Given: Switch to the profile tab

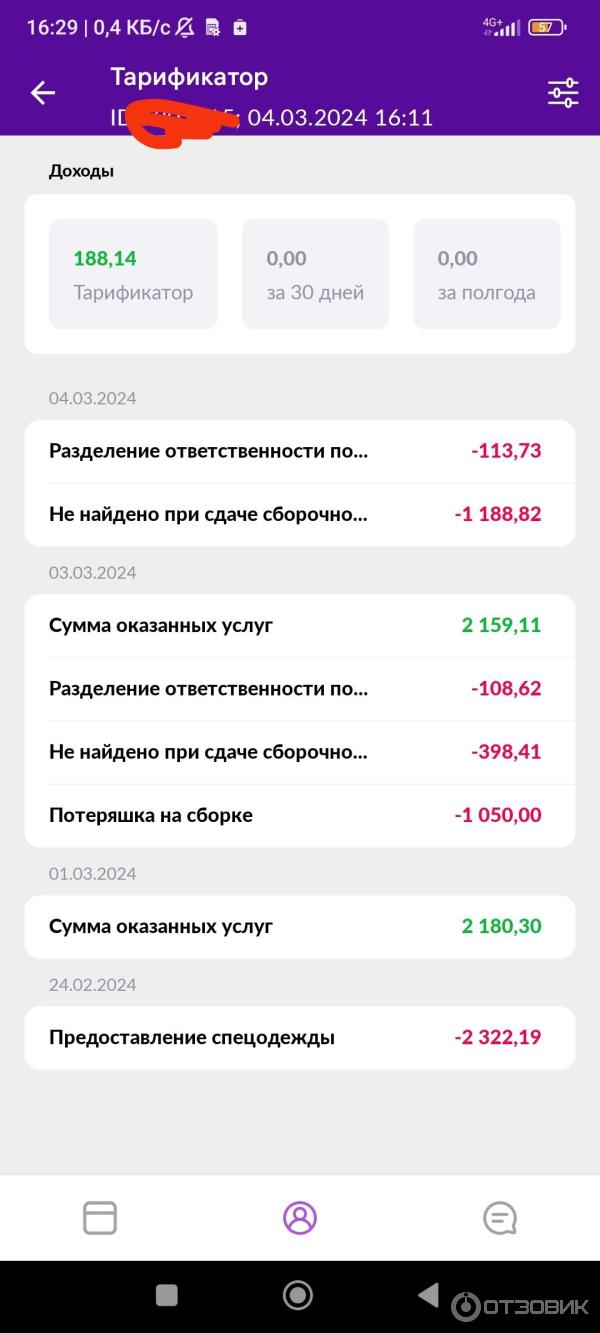Looking at the screenshot, I should tap(300, 1217).
